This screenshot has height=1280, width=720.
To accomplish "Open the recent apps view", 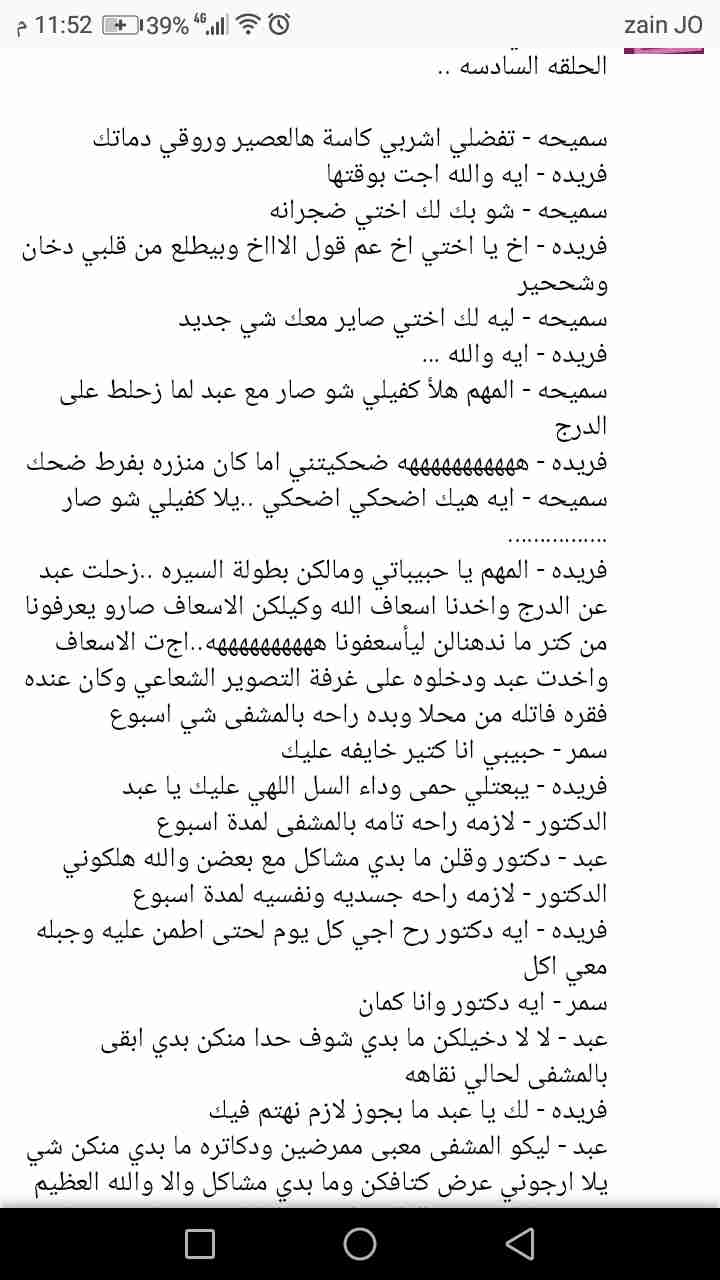I will 200,1243.
